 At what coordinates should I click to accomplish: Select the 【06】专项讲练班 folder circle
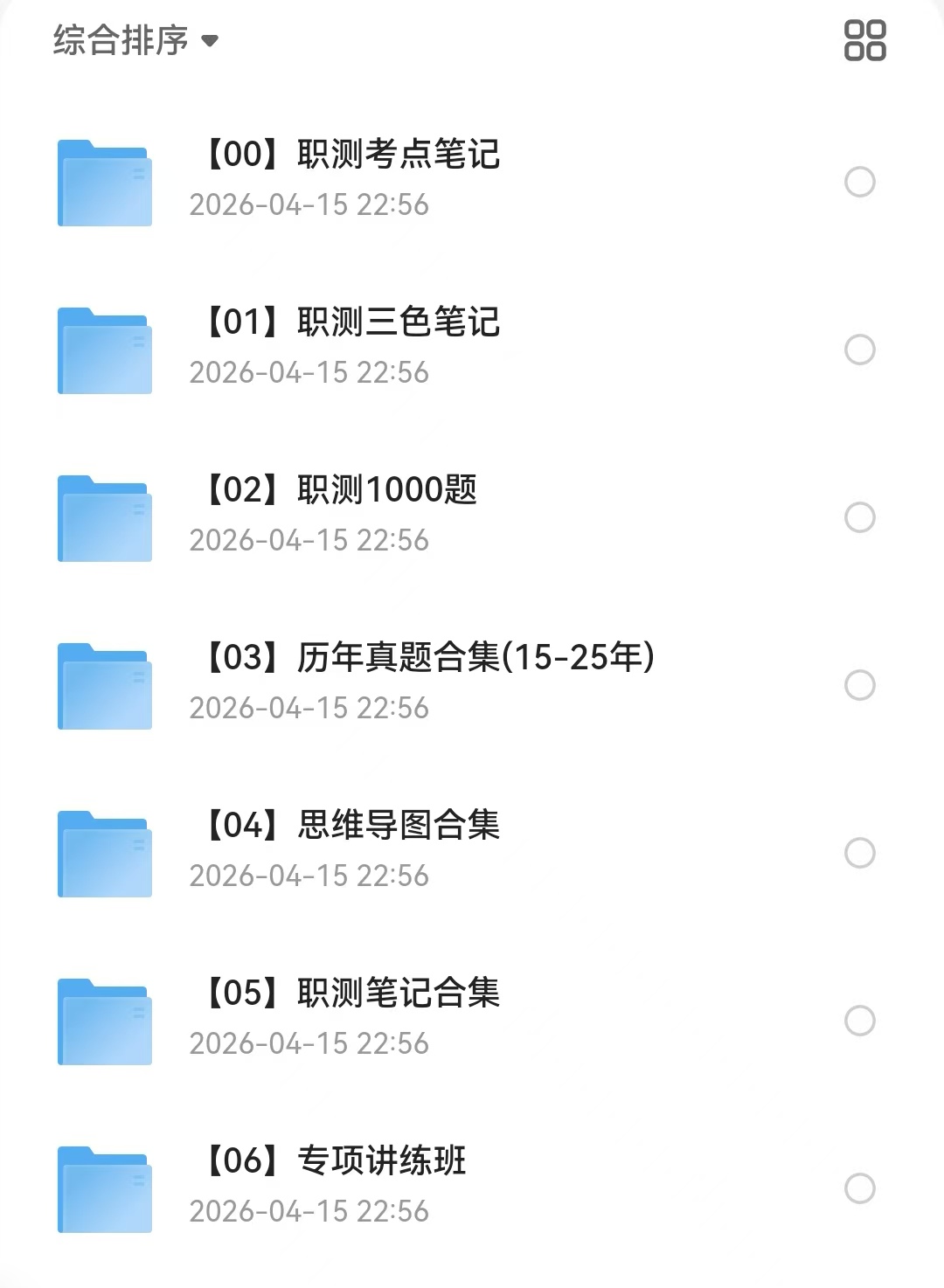point(860,1188)
